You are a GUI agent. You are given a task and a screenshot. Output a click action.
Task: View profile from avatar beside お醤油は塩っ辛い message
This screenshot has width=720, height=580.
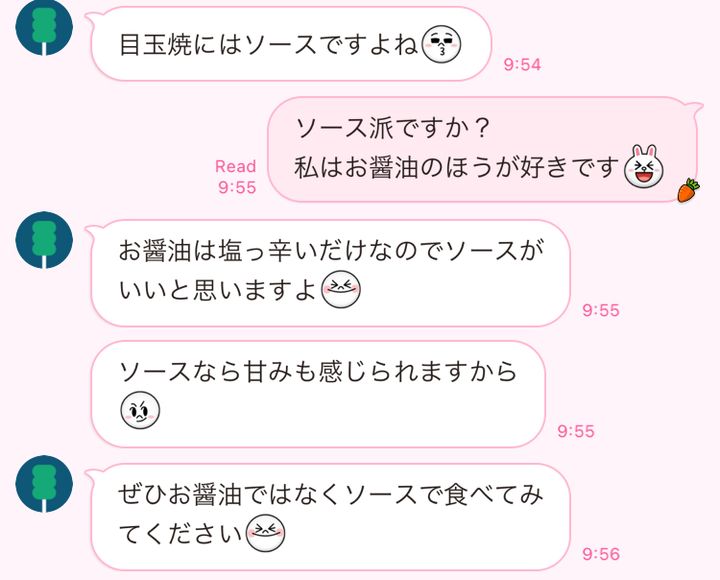coord(44,240)
